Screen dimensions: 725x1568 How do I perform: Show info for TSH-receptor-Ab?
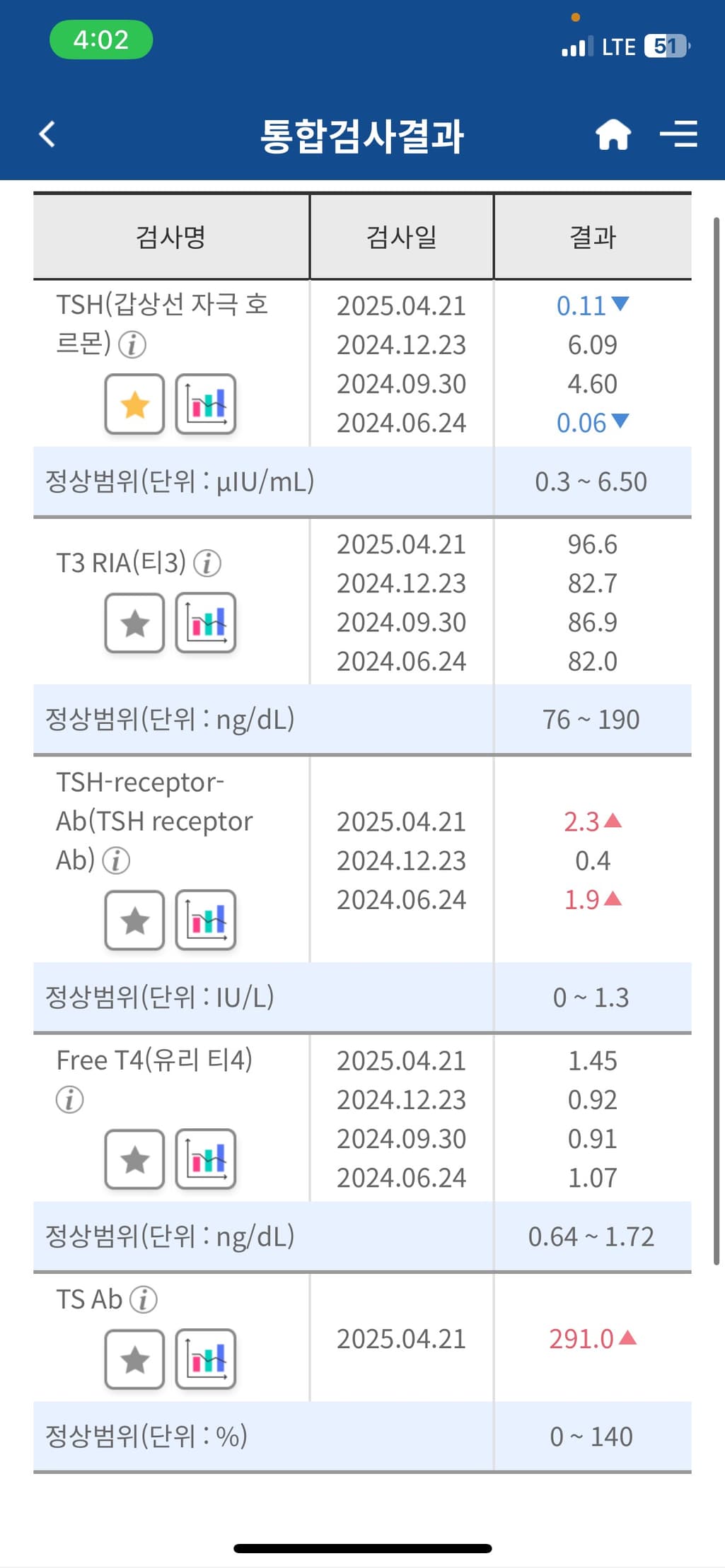[x=117, y=861]
